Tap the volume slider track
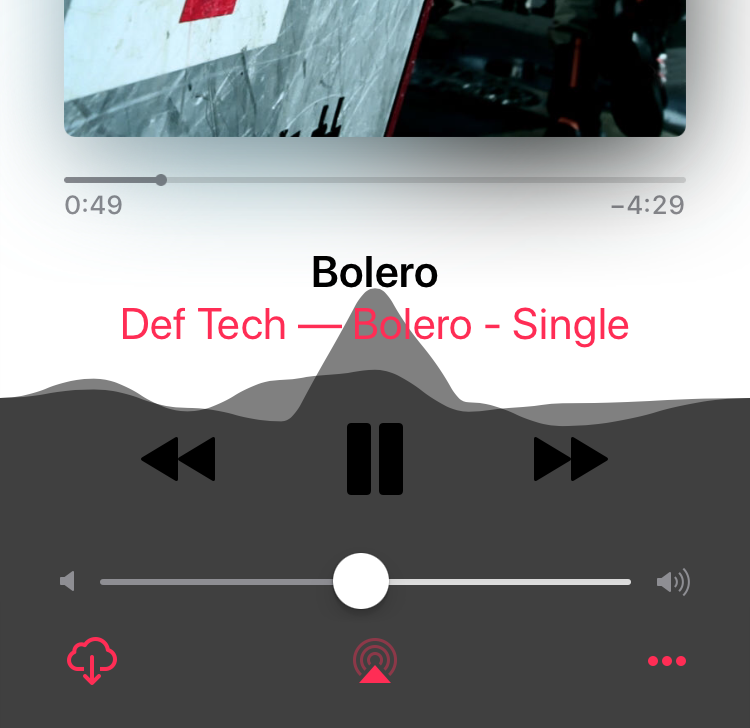 (x=500, y=582)
